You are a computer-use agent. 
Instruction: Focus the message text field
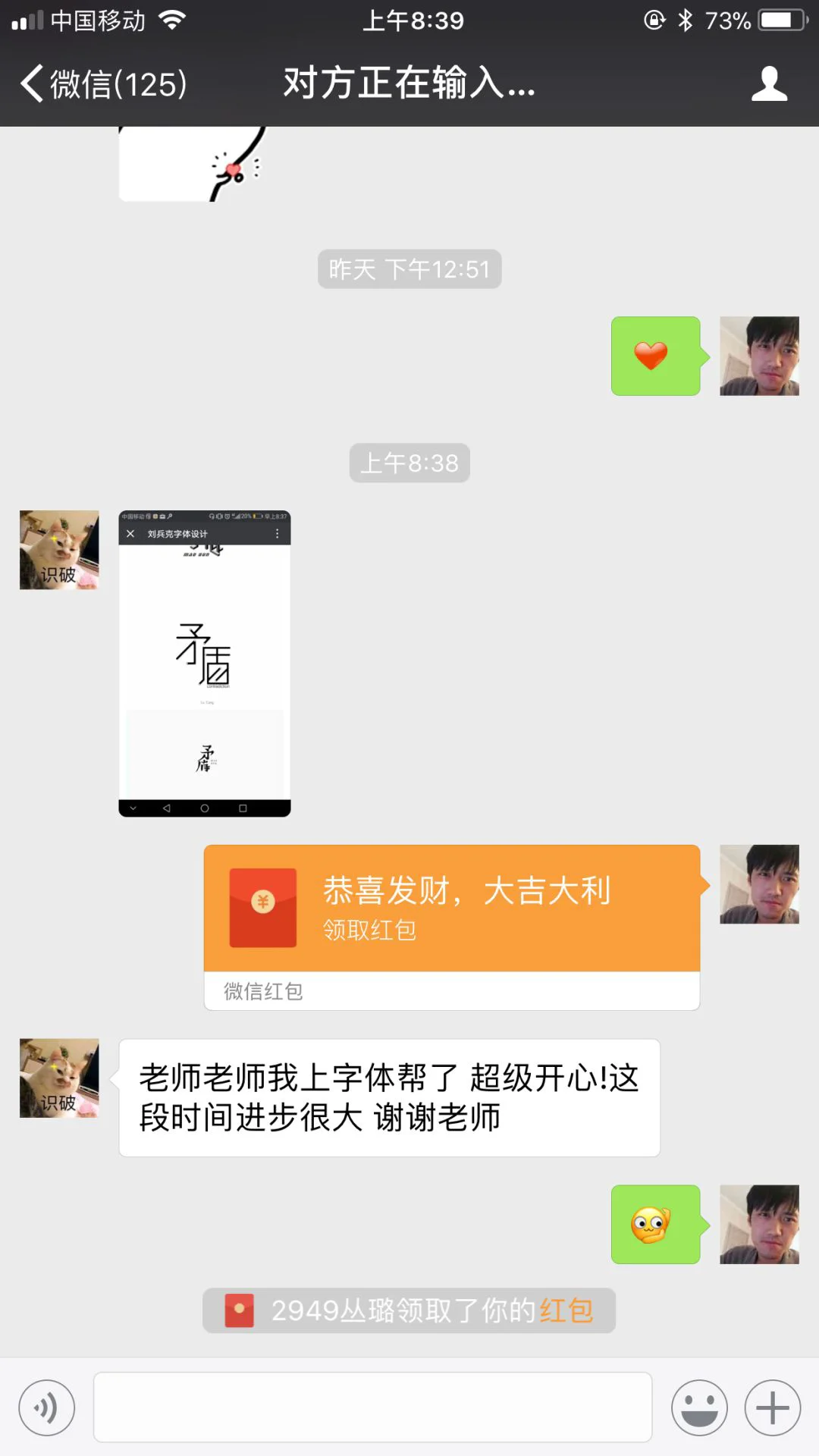(372, 1407)
